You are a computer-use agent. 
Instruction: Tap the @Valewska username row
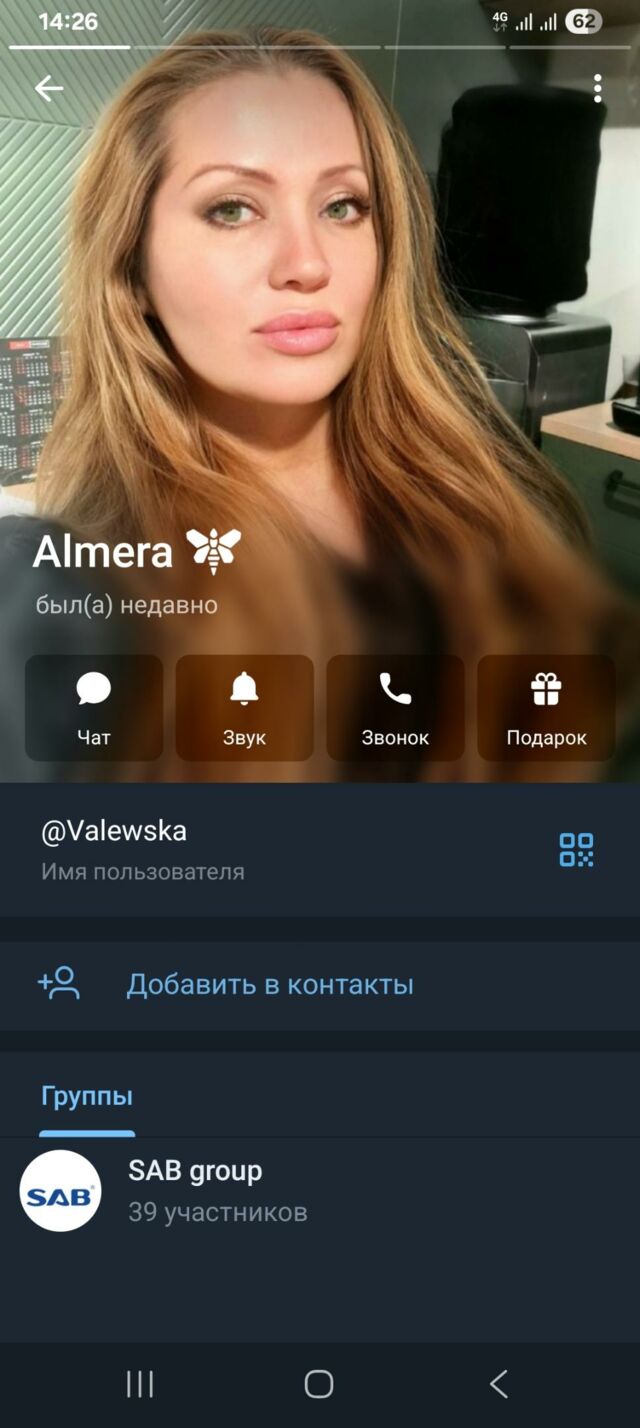(250, 850)
